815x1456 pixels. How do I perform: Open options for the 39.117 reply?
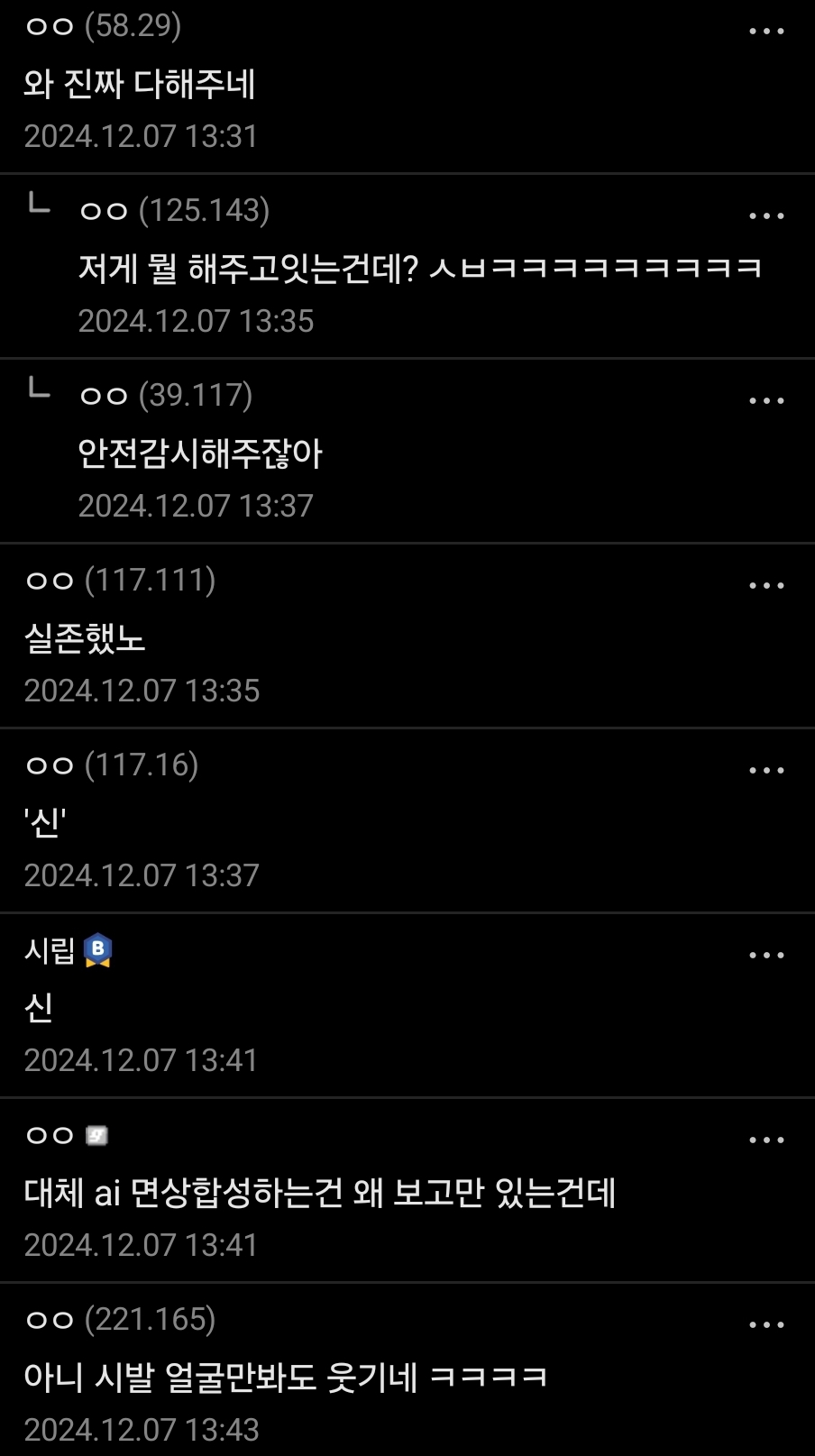[766, 401]
